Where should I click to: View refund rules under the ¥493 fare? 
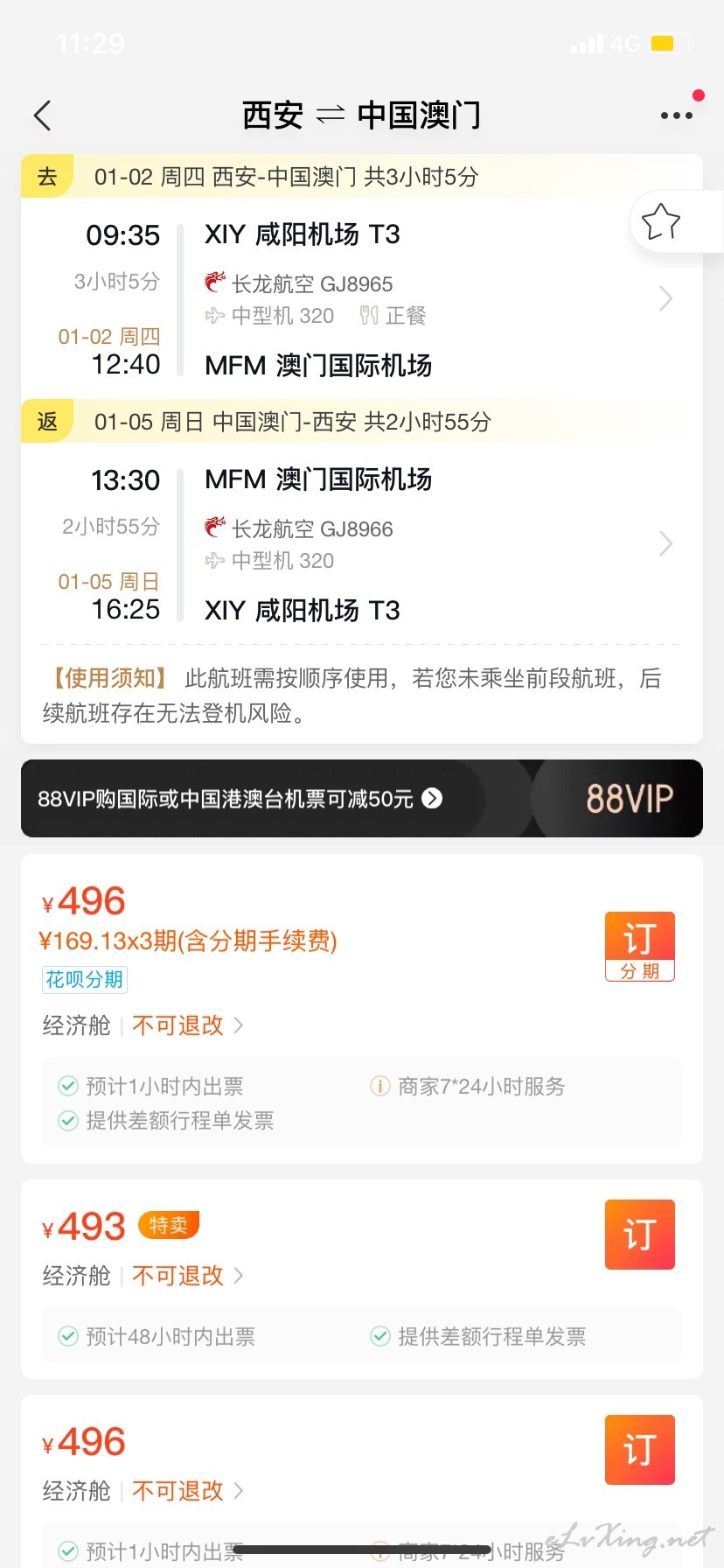click(187, 1276)
